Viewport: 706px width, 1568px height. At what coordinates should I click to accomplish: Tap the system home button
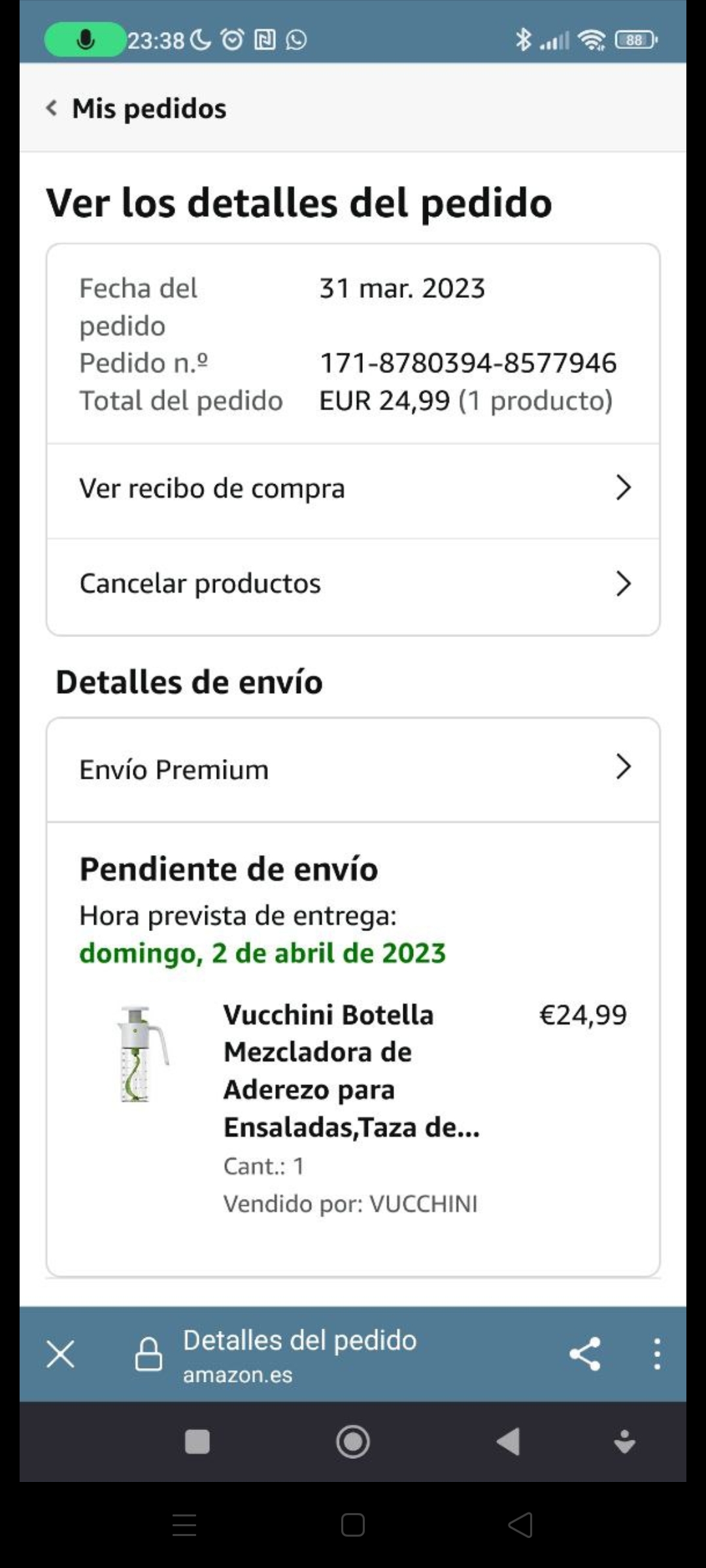pos(353,1442)
